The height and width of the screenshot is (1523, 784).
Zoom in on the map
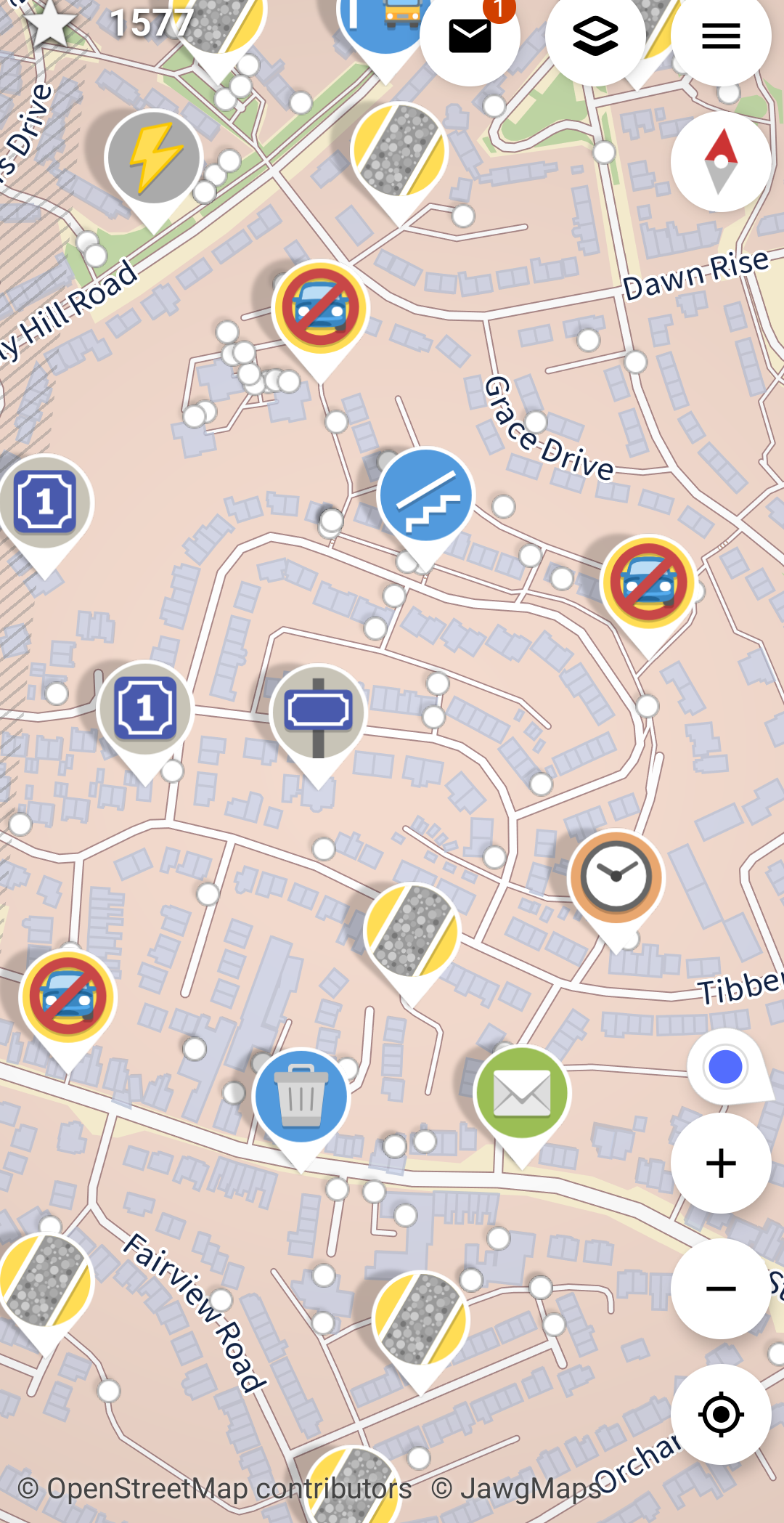(x=721, y=1163)
